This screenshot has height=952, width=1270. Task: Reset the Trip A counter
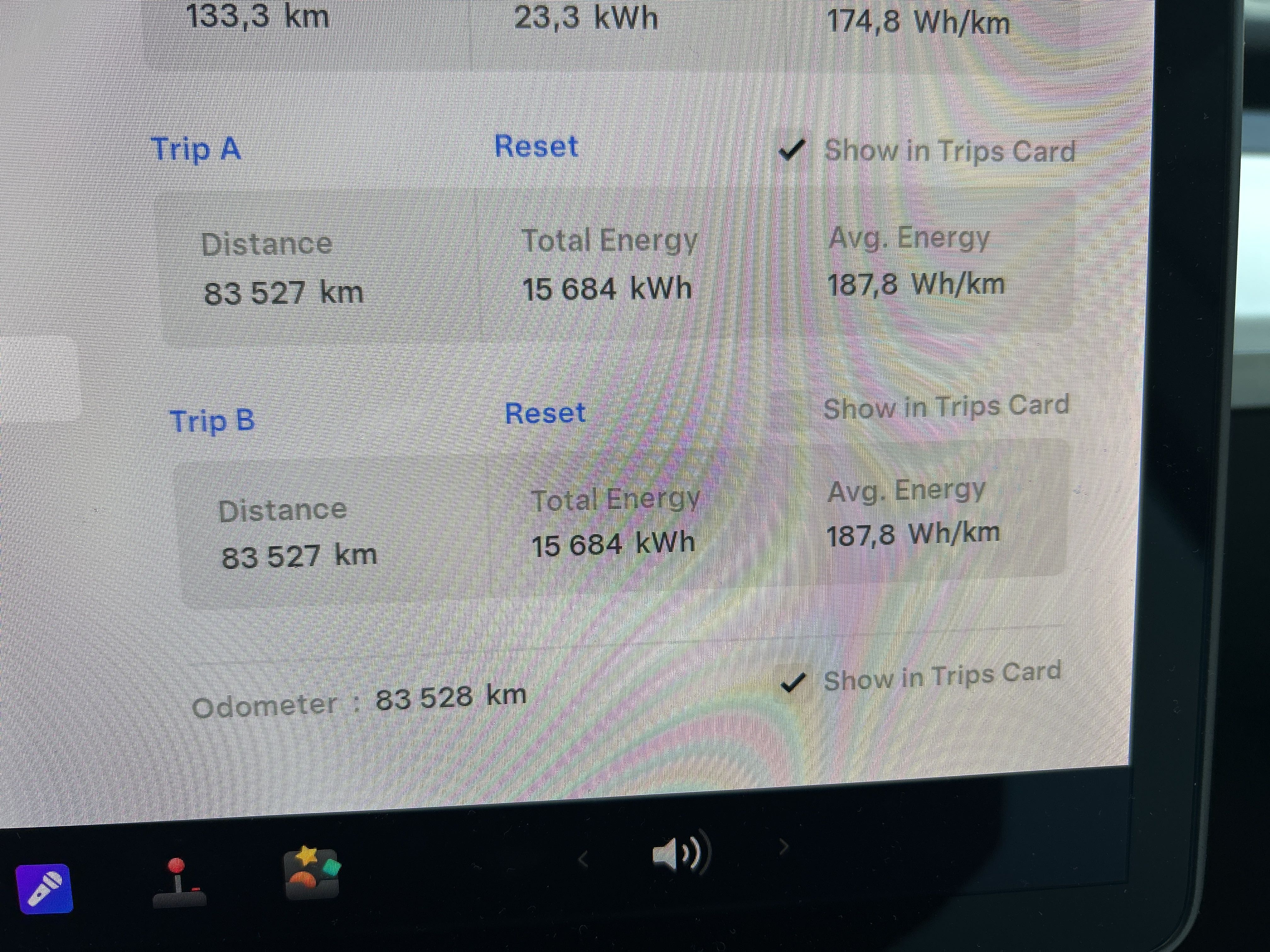coord(536,146)
